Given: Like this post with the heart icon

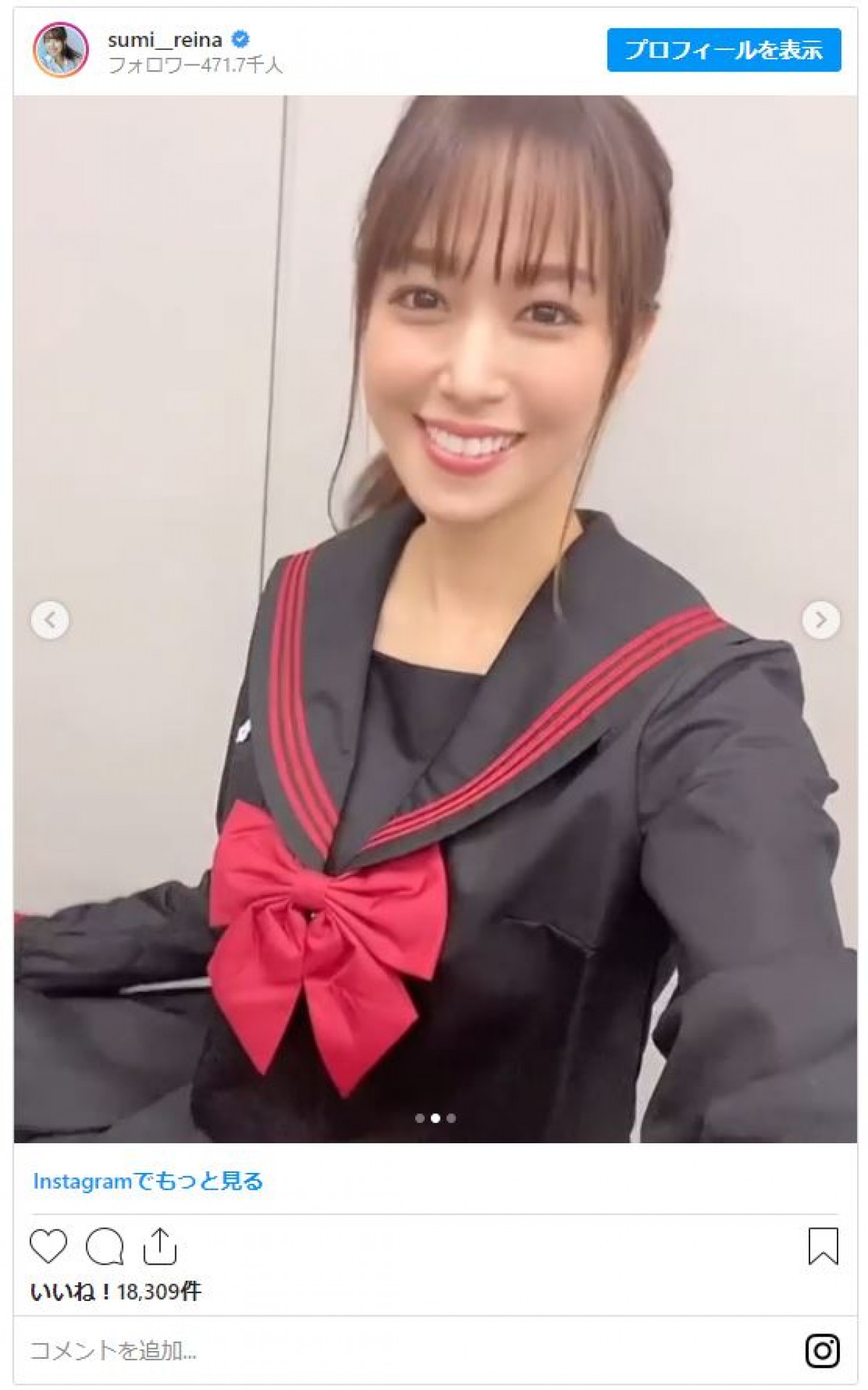Looking at the screenshot, I should coord(48,1246).
